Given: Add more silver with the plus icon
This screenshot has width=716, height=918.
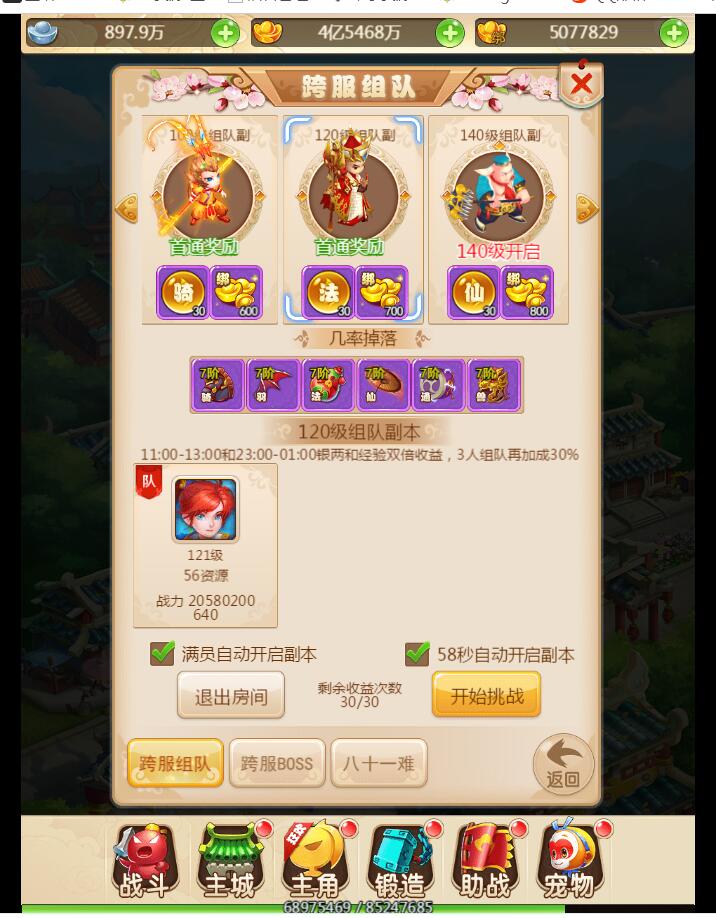Looking at the screenshot, I should (x=225, y=33).
